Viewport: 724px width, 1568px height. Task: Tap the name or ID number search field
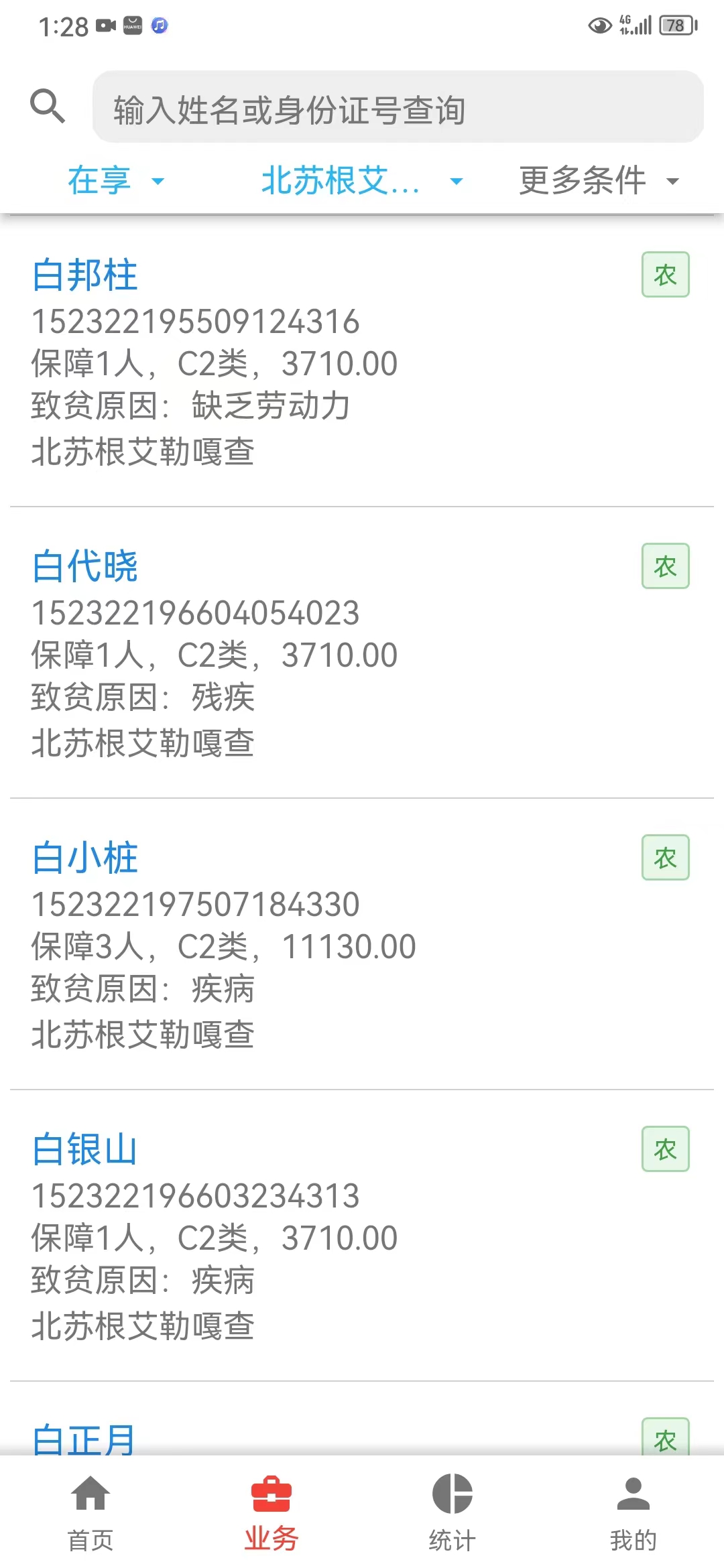coord(398,107)
